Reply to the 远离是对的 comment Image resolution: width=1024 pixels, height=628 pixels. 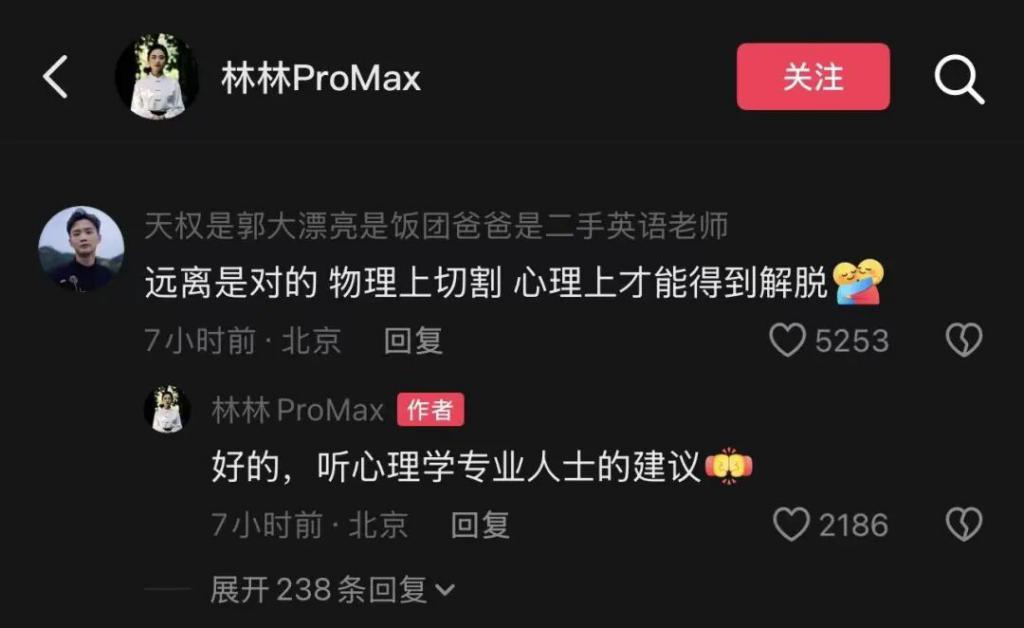click(x=413, y=341)
